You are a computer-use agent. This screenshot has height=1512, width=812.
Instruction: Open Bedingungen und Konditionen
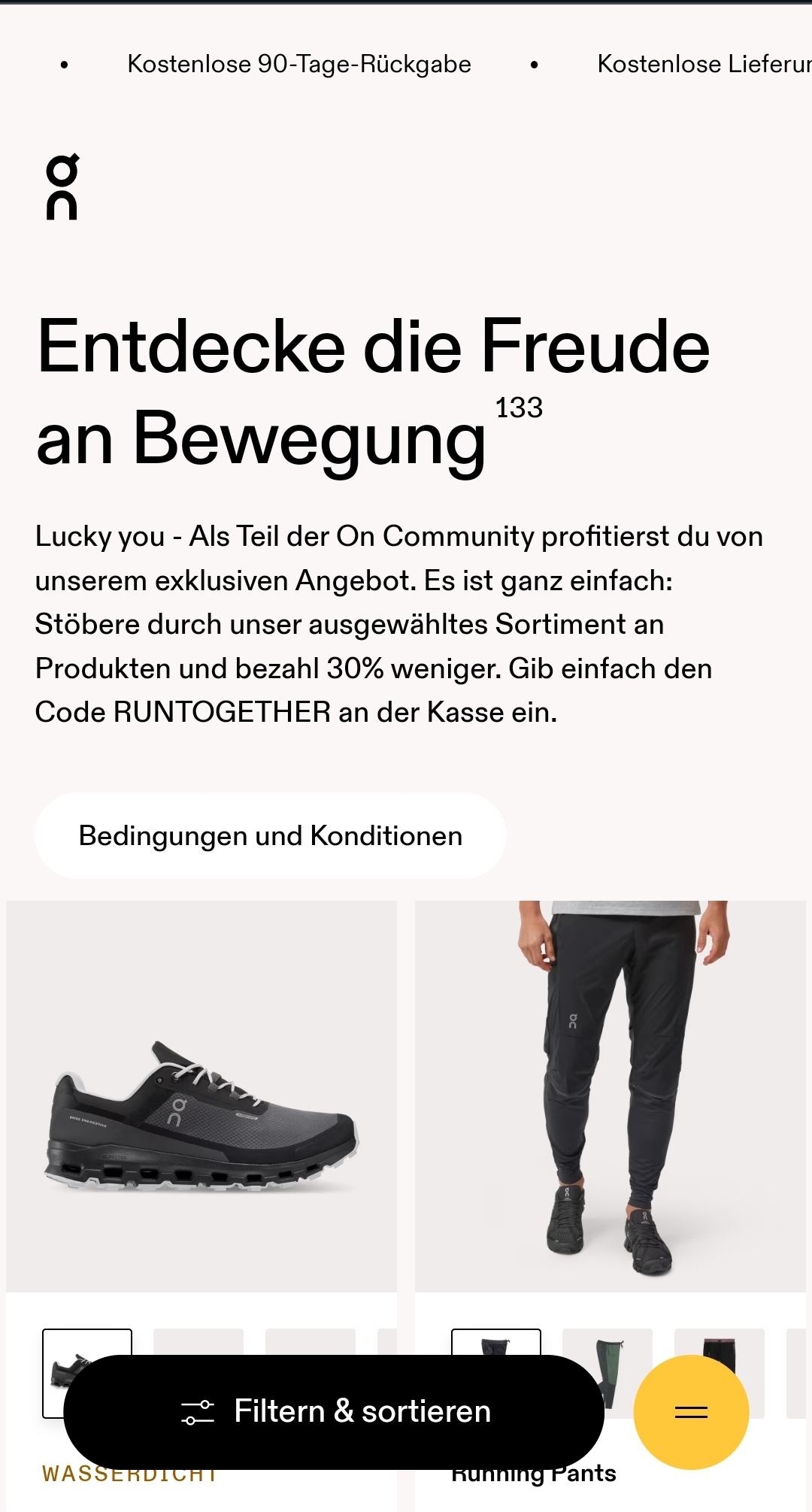(270, 835)
